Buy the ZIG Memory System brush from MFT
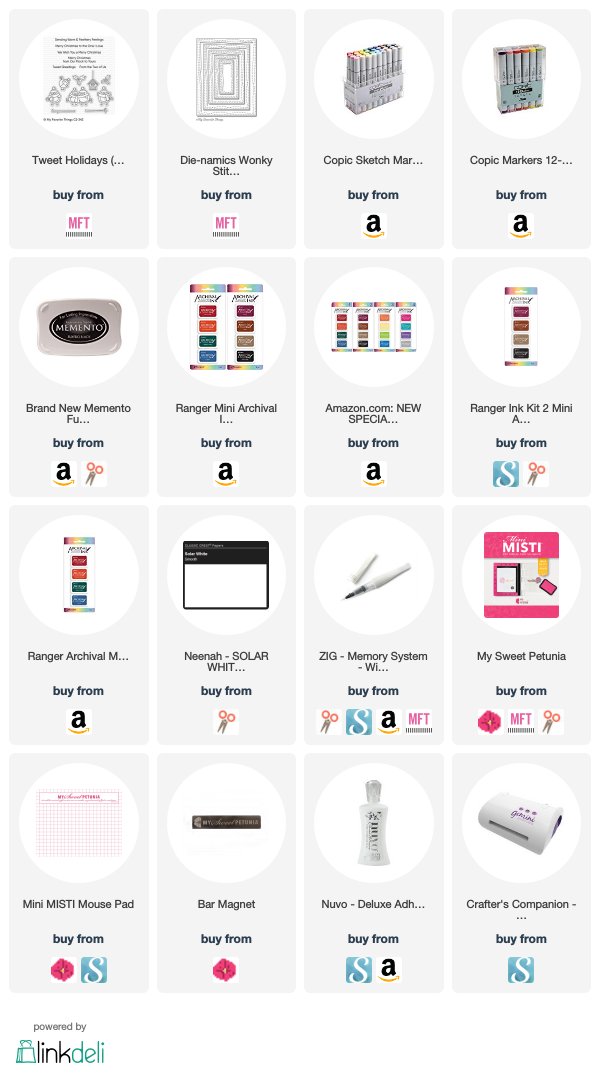Viewport: 600px width, 1073px height. coord(419,721)
